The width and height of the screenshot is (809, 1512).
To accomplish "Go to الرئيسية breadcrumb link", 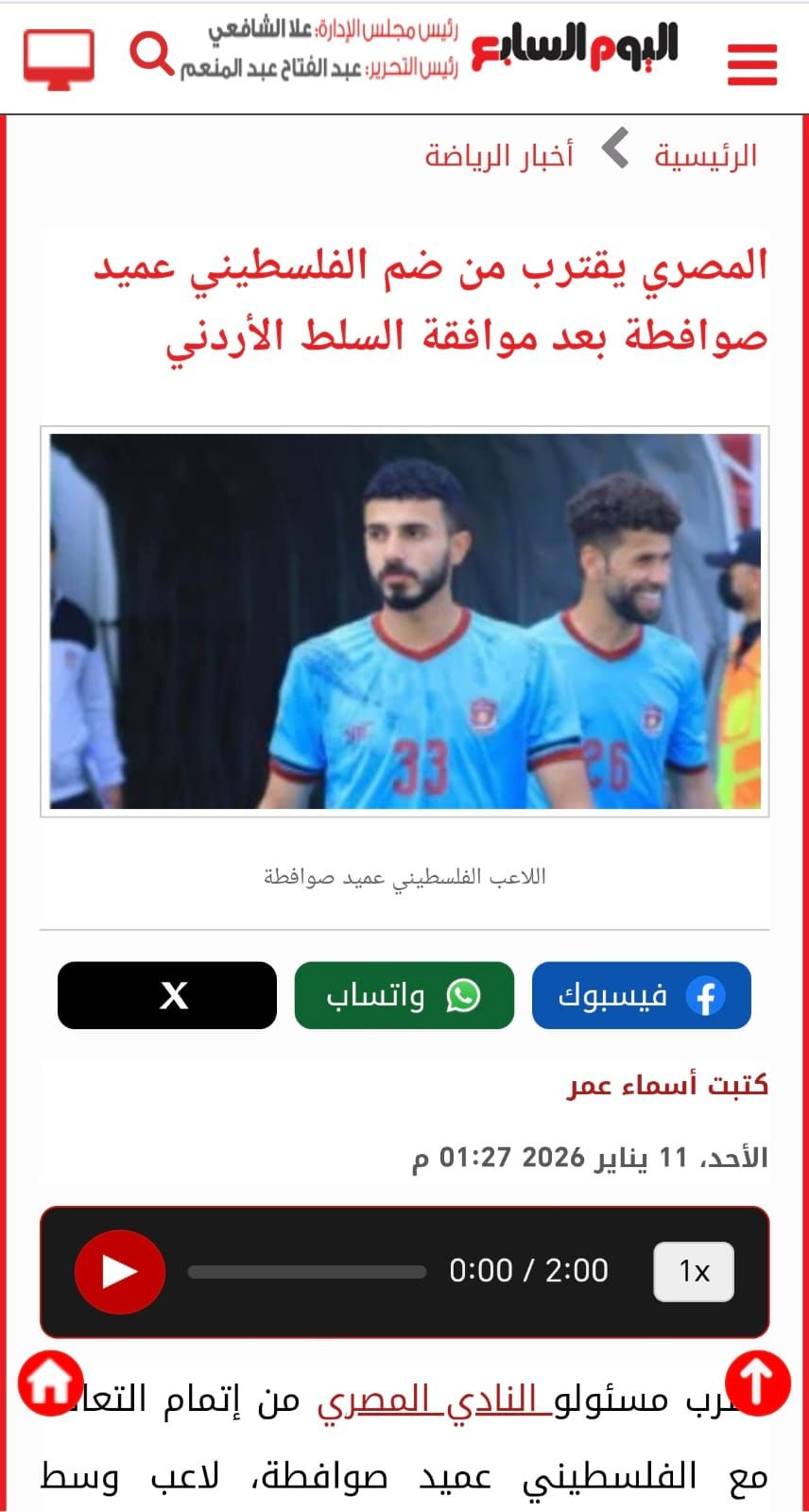I will (x=705, y=155).
